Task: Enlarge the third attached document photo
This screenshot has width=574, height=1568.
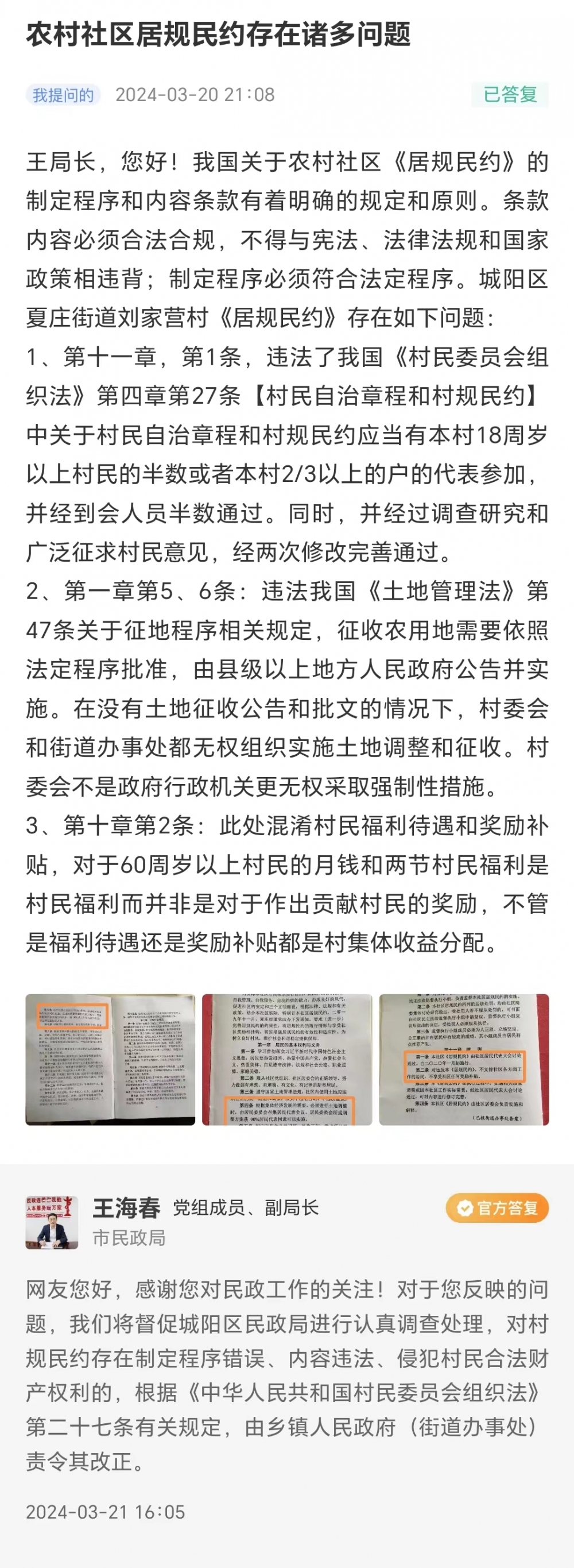Action: click(x=464, y=1059)
